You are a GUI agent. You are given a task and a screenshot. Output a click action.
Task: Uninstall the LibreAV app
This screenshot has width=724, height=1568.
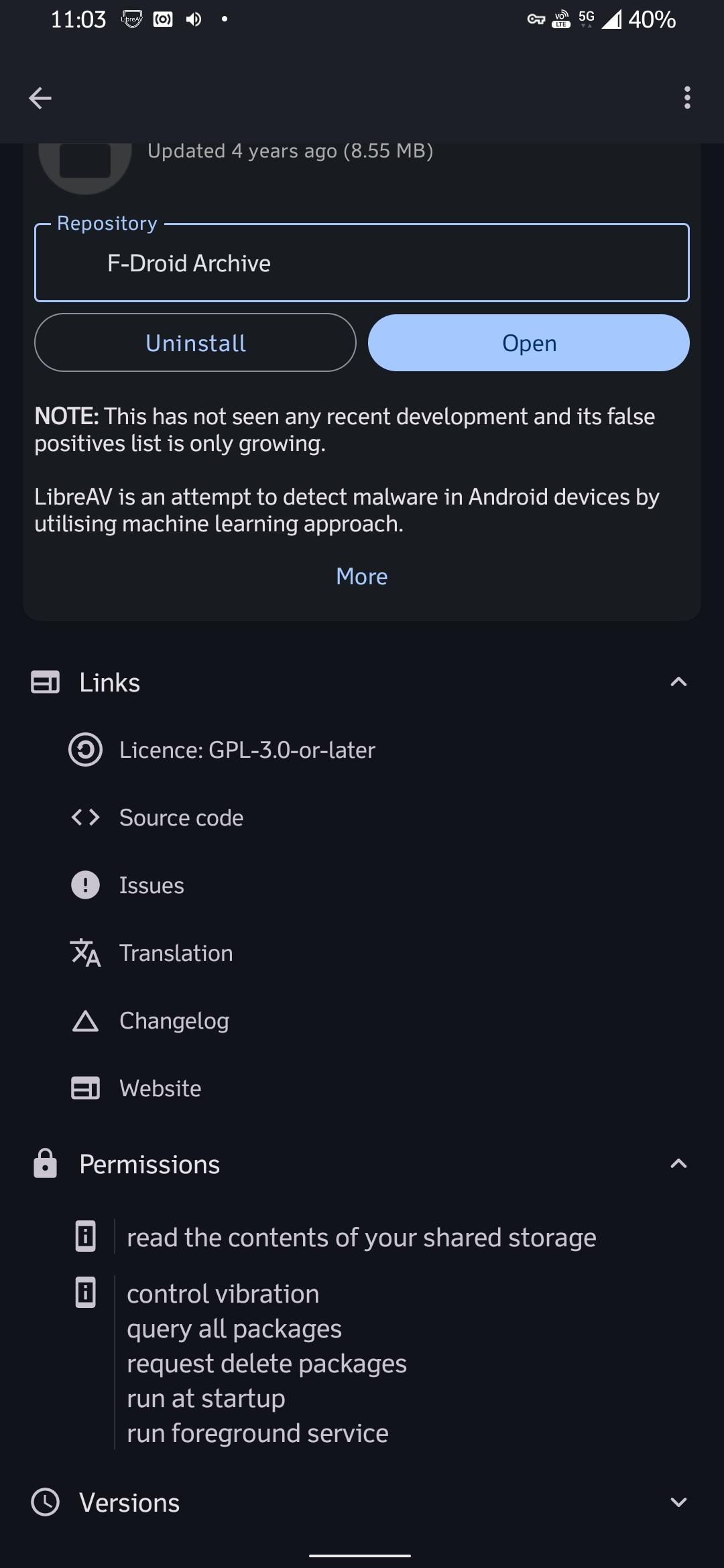(x=195, y=343)
